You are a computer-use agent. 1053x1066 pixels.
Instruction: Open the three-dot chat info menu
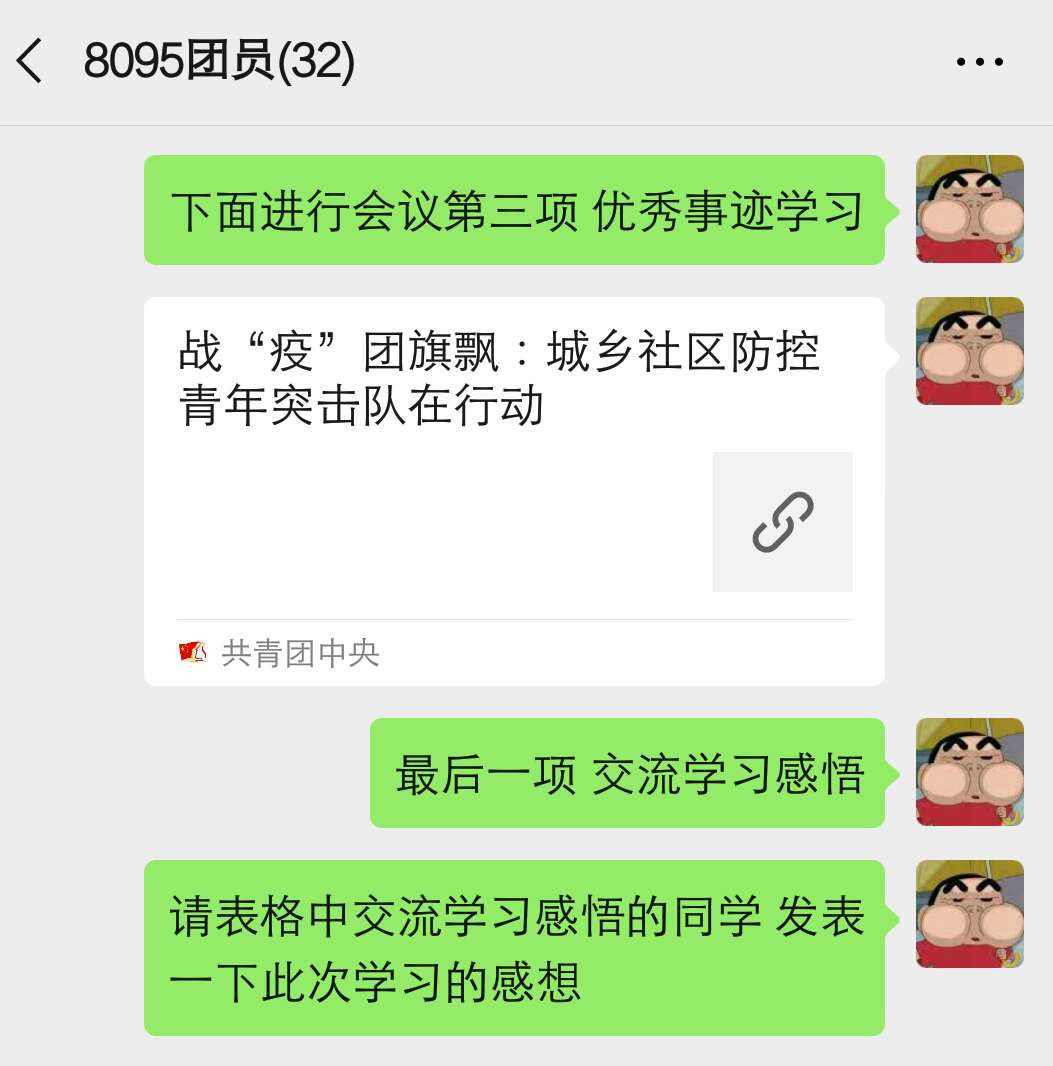(x=978, y=62)
